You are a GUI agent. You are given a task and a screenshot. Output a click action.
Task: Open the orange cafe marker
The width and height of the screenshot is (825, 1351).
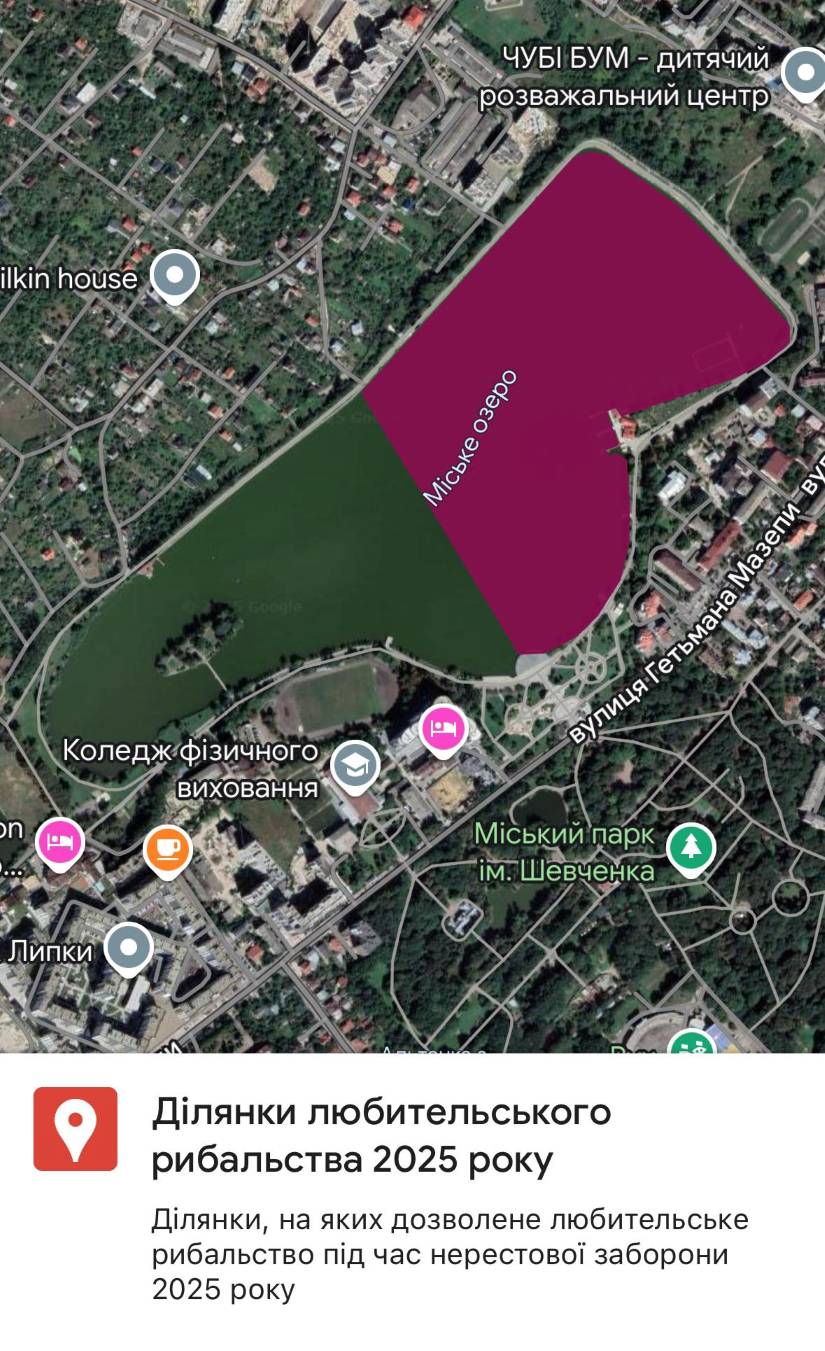(x=167, y=850)
